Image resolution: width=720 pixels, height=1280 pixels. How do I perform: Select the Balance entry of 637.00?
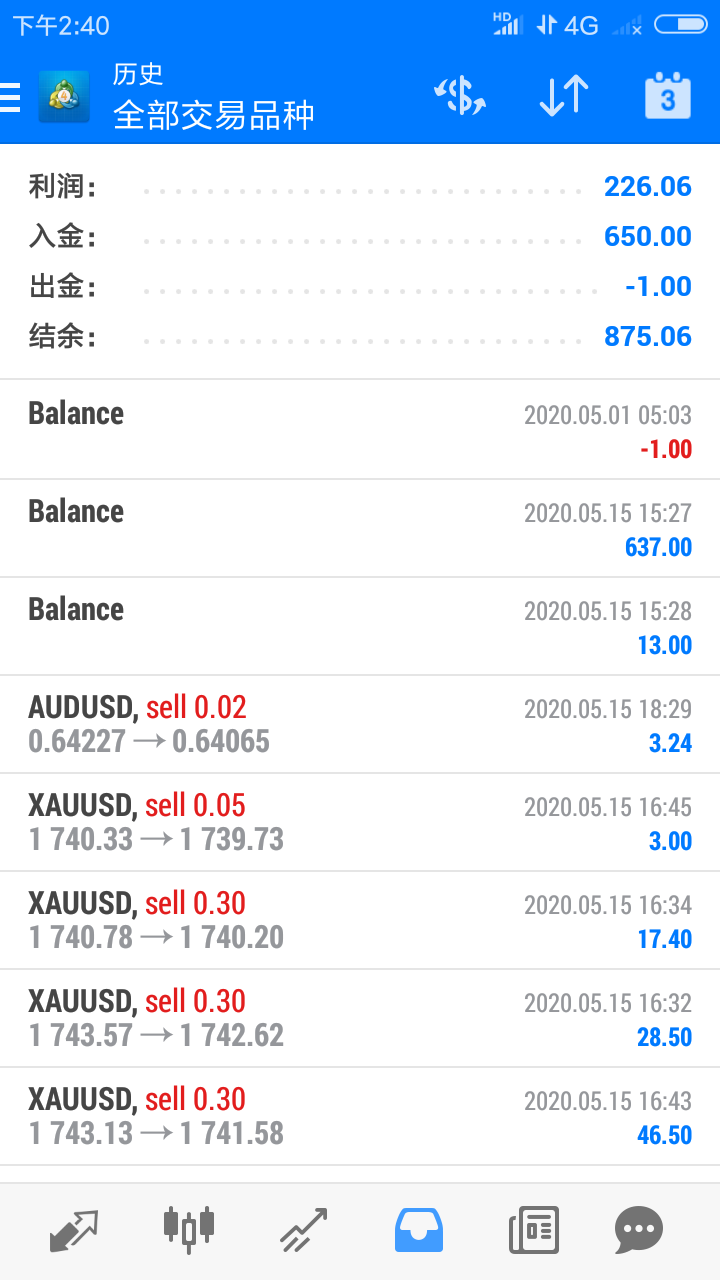click(x=360, y=528)
